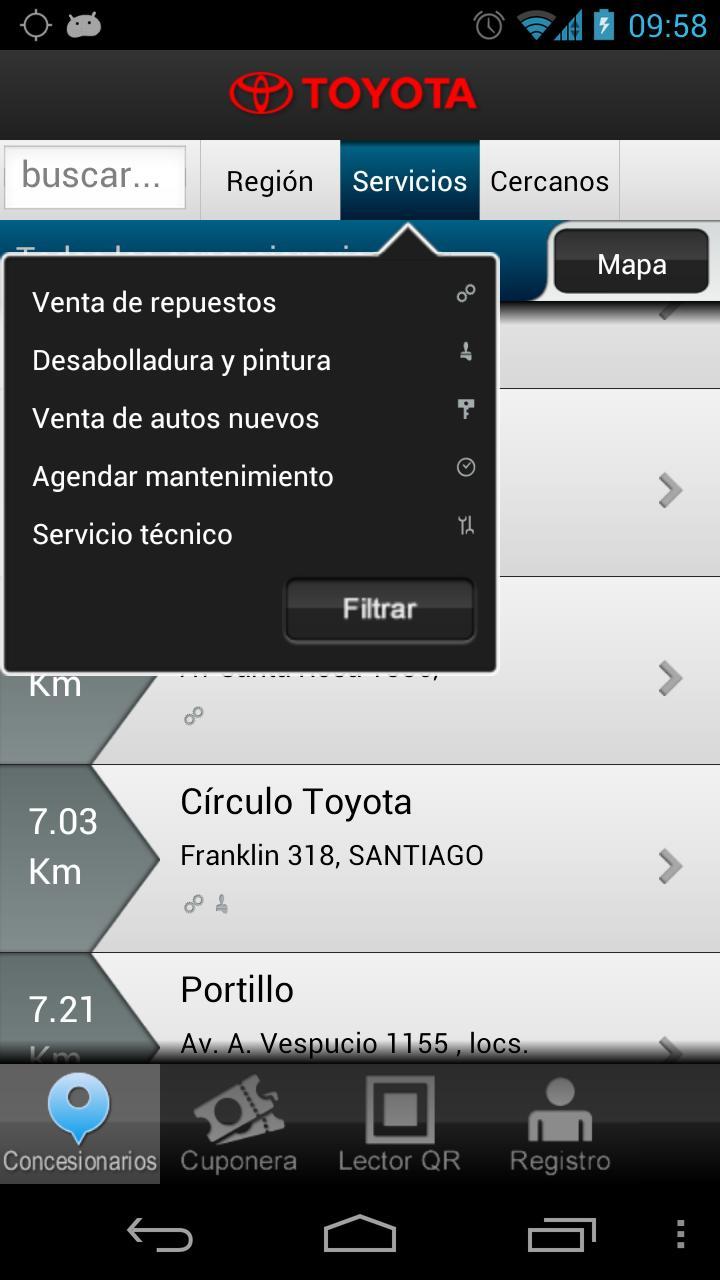Go back with the system back button
Image resolution: width=720 pixels, height=1280 pixels.
(x=160, y=1235)
